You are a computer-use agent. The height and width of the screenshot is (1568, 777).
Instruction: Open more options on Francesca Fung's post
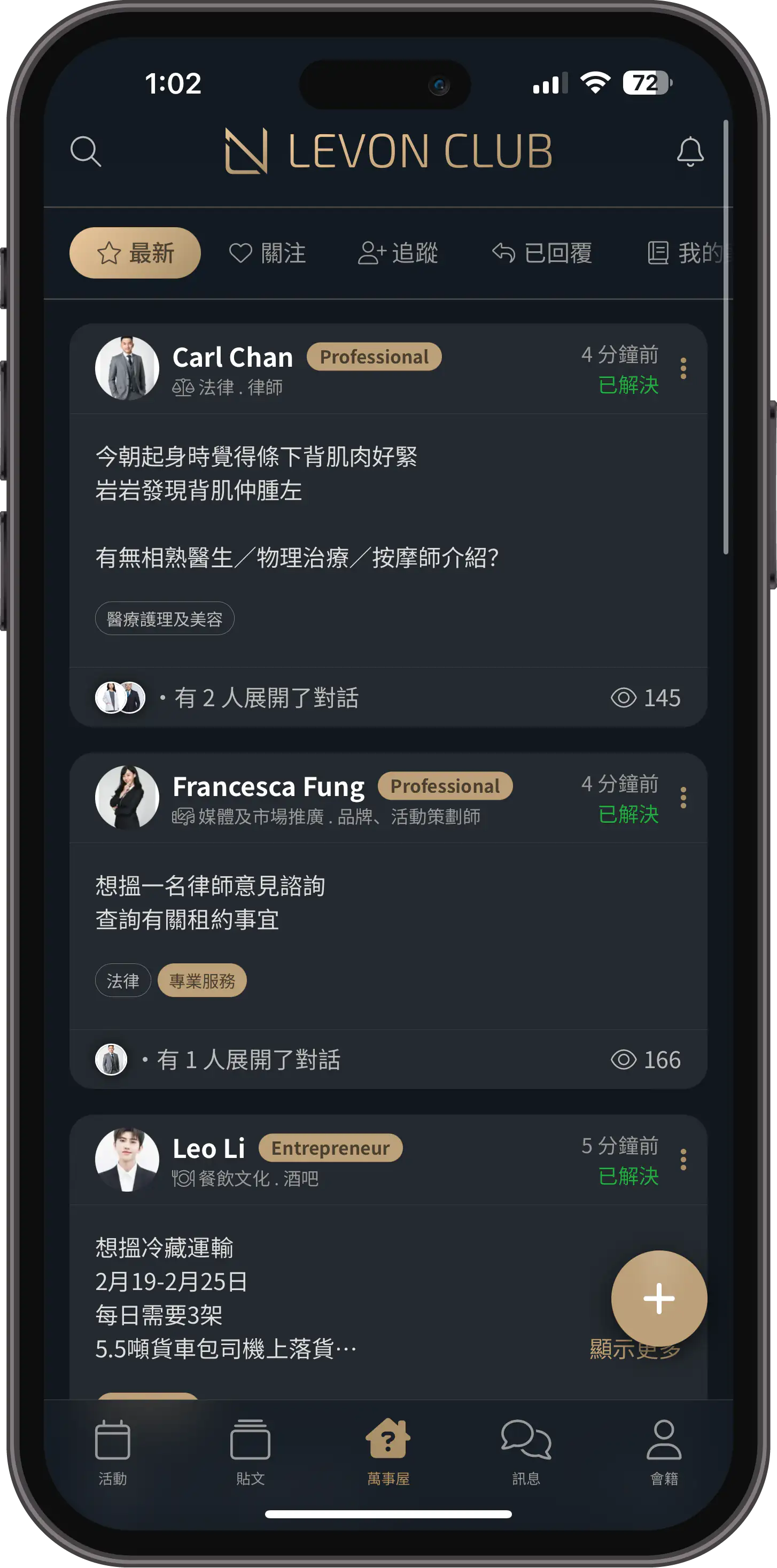click(x=683, y=798)
